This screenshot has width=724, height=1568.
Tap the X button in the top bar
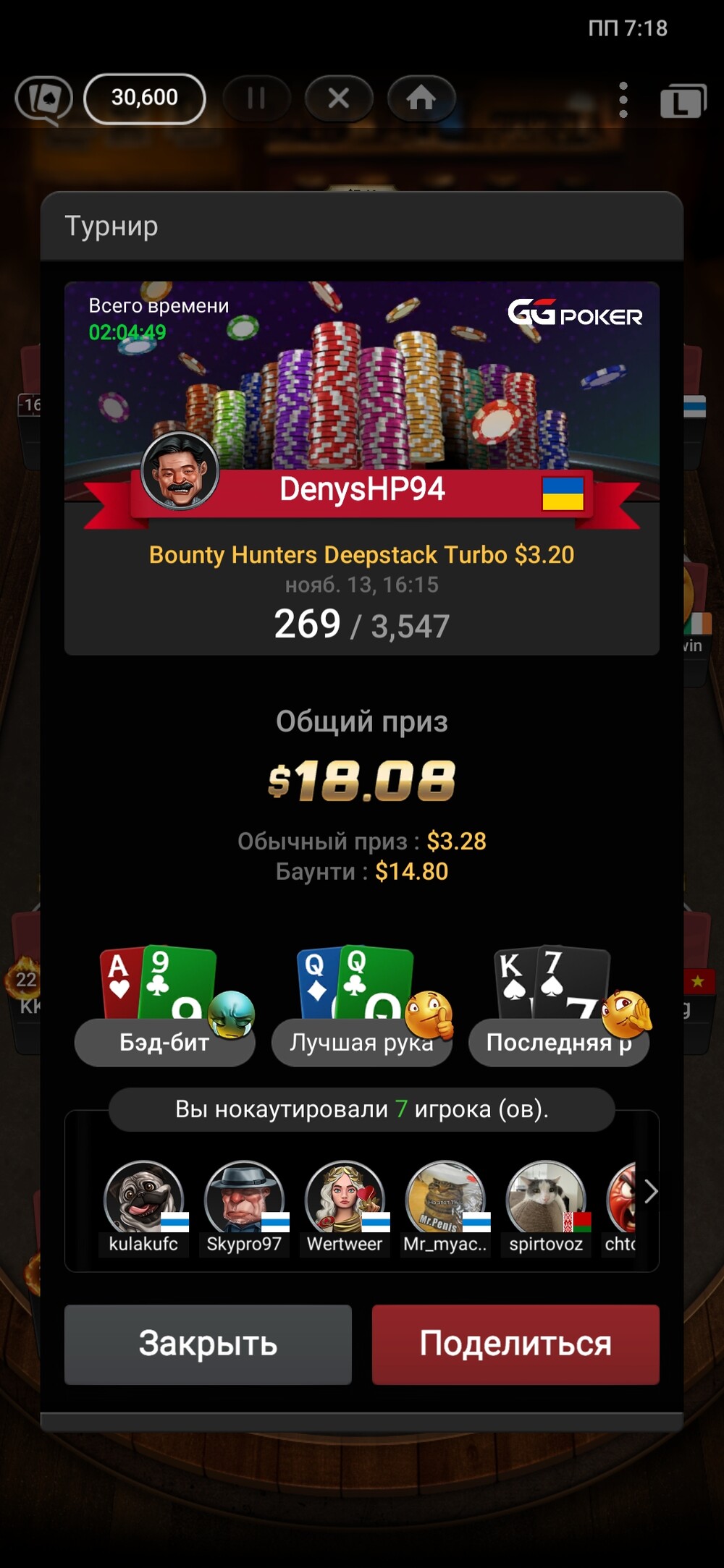339,98
